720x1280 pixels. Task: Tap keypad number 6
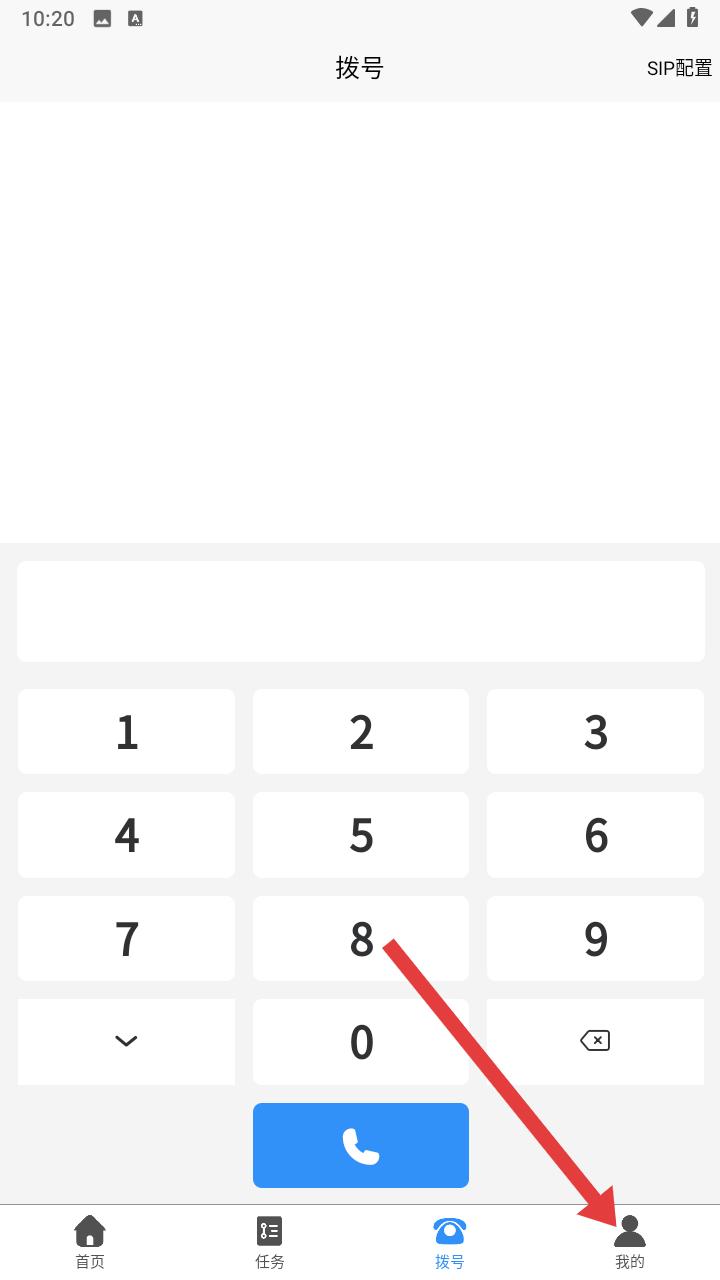pyautogui.click(x=596, y=835)
